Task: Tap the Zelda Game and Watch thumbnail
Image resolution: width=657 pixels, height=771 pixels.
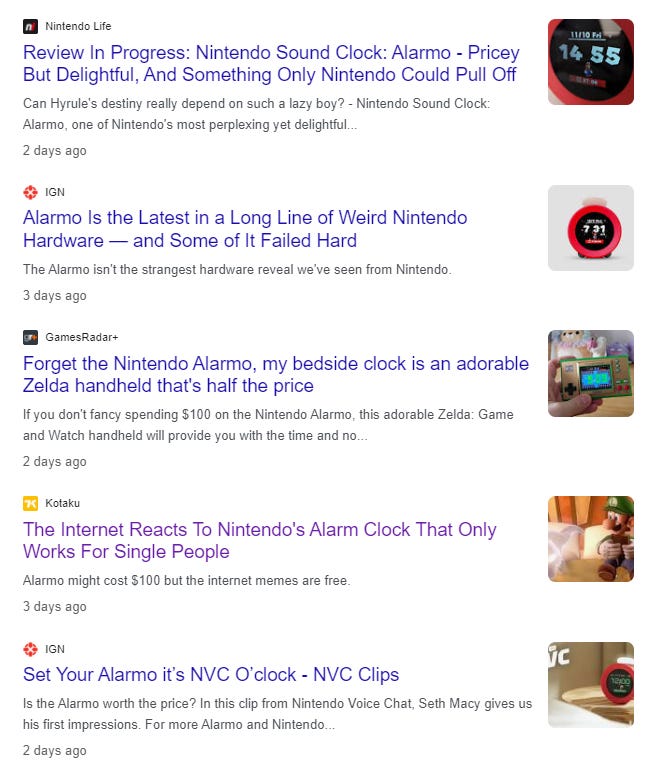Action: click(x=590, y=373)
